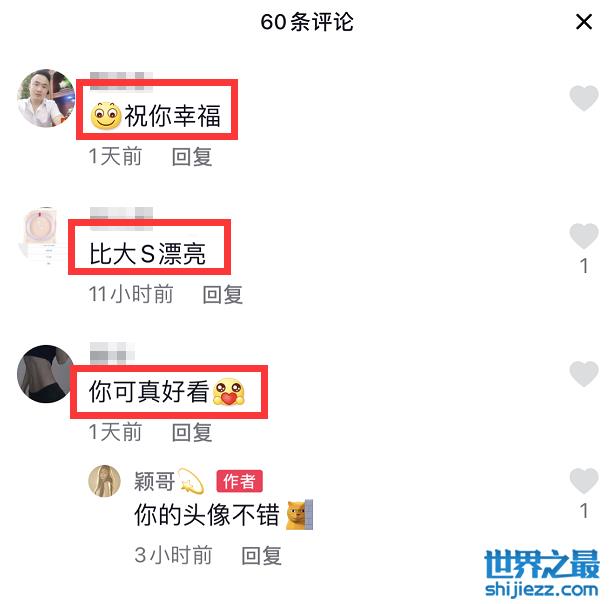
Task: Reply to 颖哥's comment 你的头像不错
Action: [x=262, y=555]
